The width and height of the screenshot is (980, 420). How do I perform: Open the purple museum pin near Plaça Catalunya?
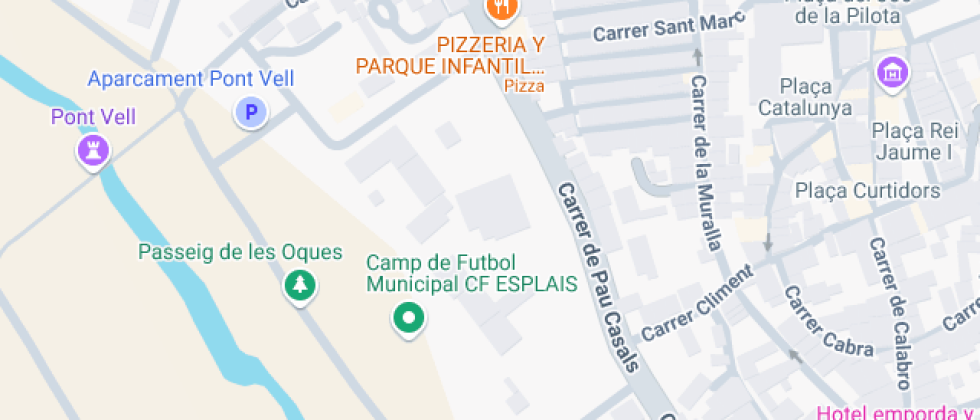[890, 71]
